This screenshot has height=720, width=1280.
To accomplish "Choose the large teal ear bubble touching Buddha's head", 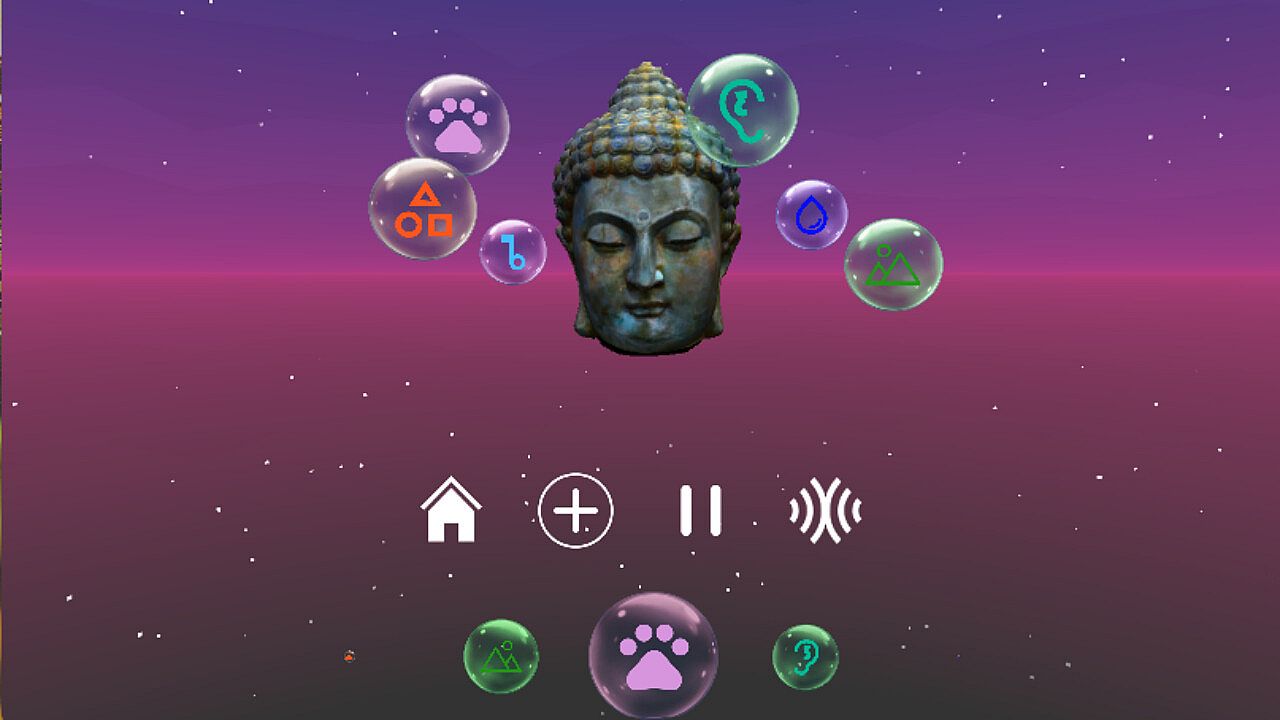I will [743, 109].
